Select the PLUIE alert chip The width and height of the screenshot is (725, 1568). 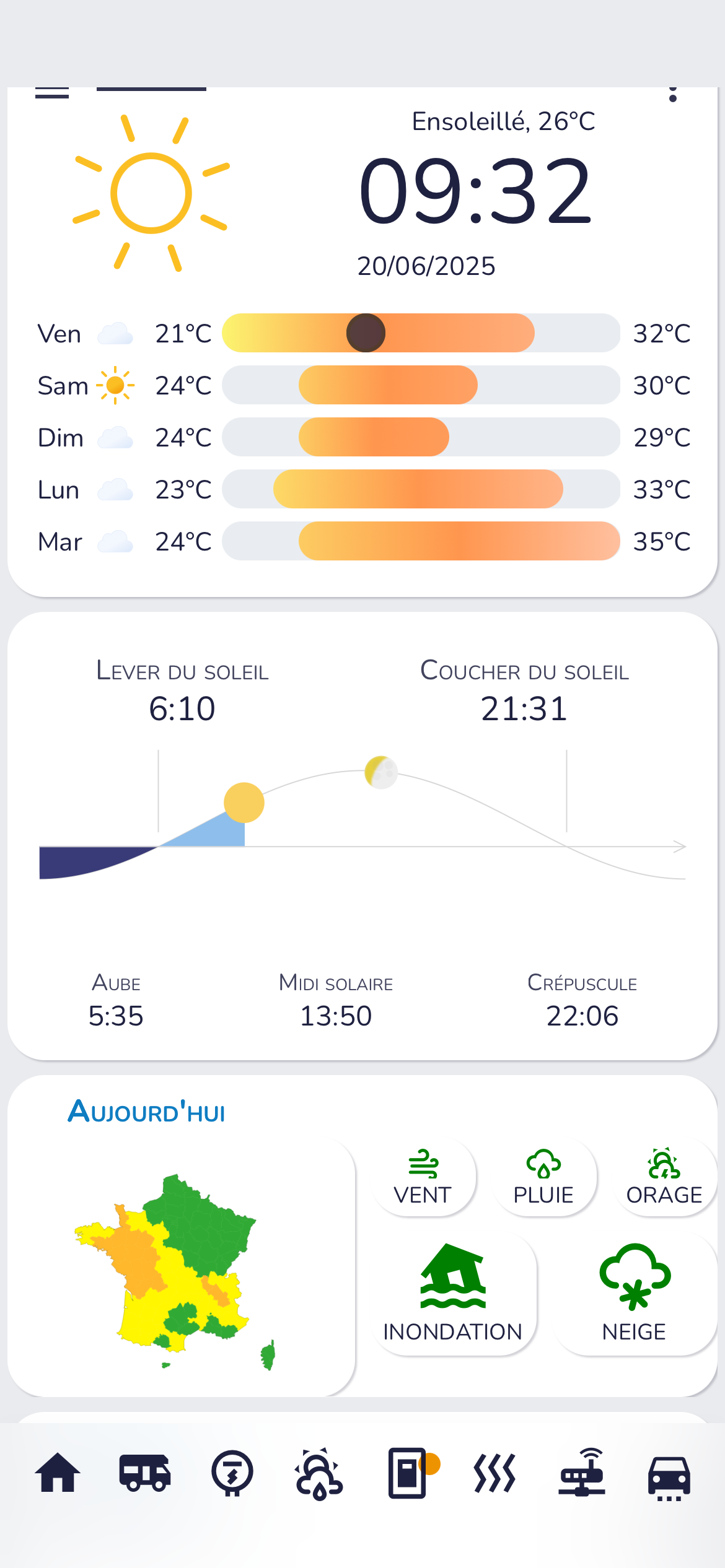click(x=543, y=1177)
